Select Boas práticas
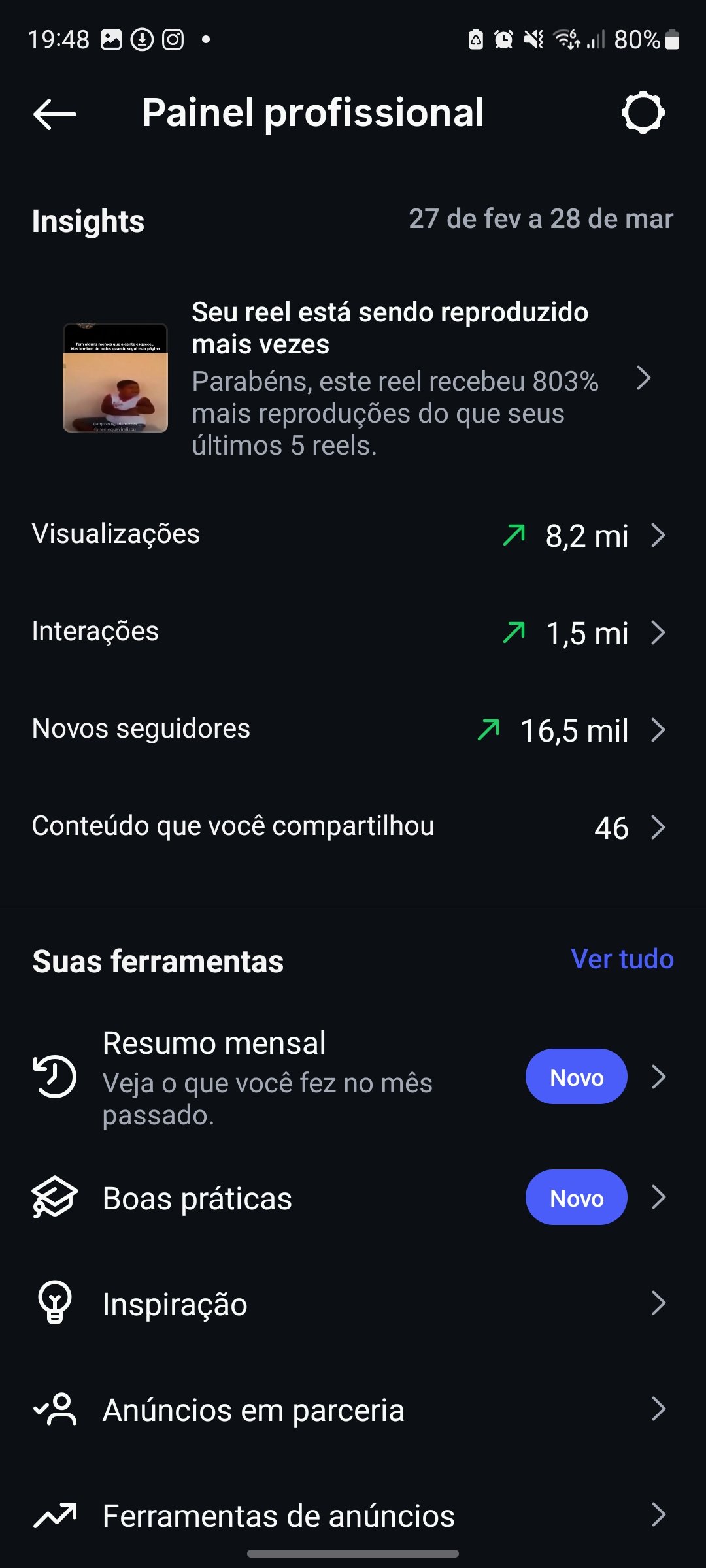The height and width of the screenshot is (1568, 706). [353, 1198]
